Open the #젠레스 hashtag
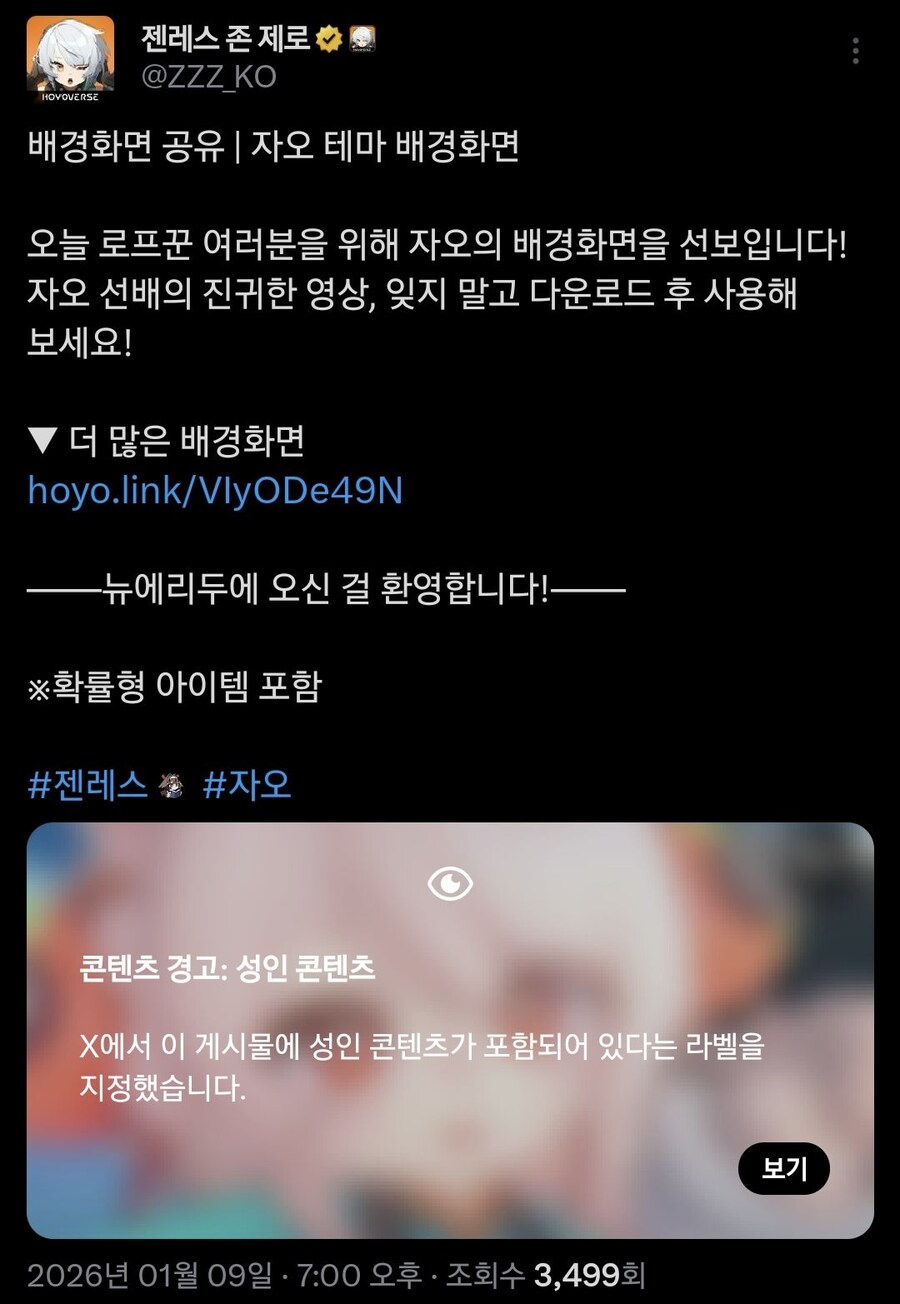Image resolution: width=900 pixels, height=1304 pixels. pos(88,784)
